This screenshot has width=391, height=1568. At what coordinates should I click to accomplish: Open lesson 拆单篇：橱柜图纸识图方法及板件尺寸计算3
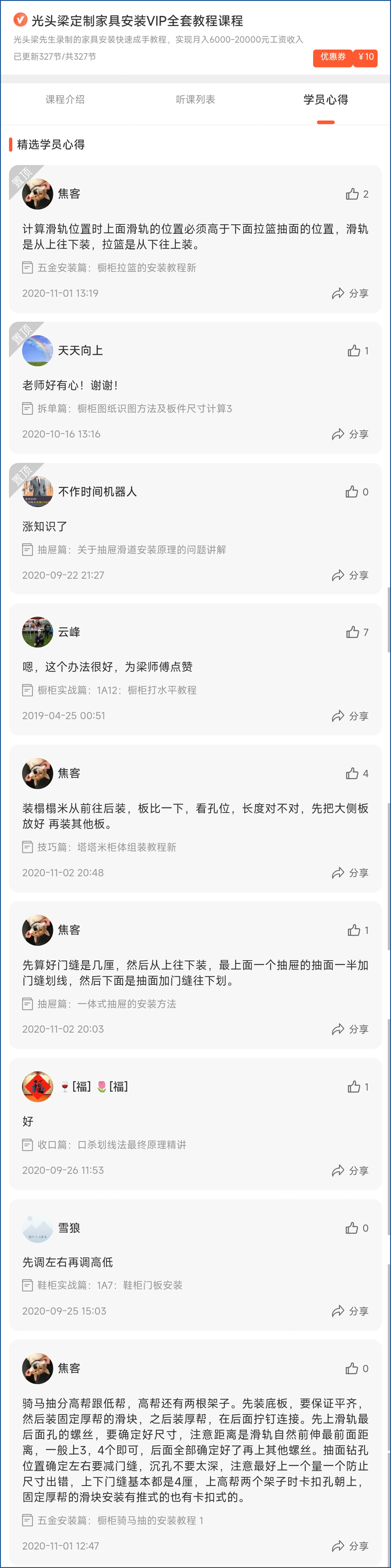click(x=134, y=409)
